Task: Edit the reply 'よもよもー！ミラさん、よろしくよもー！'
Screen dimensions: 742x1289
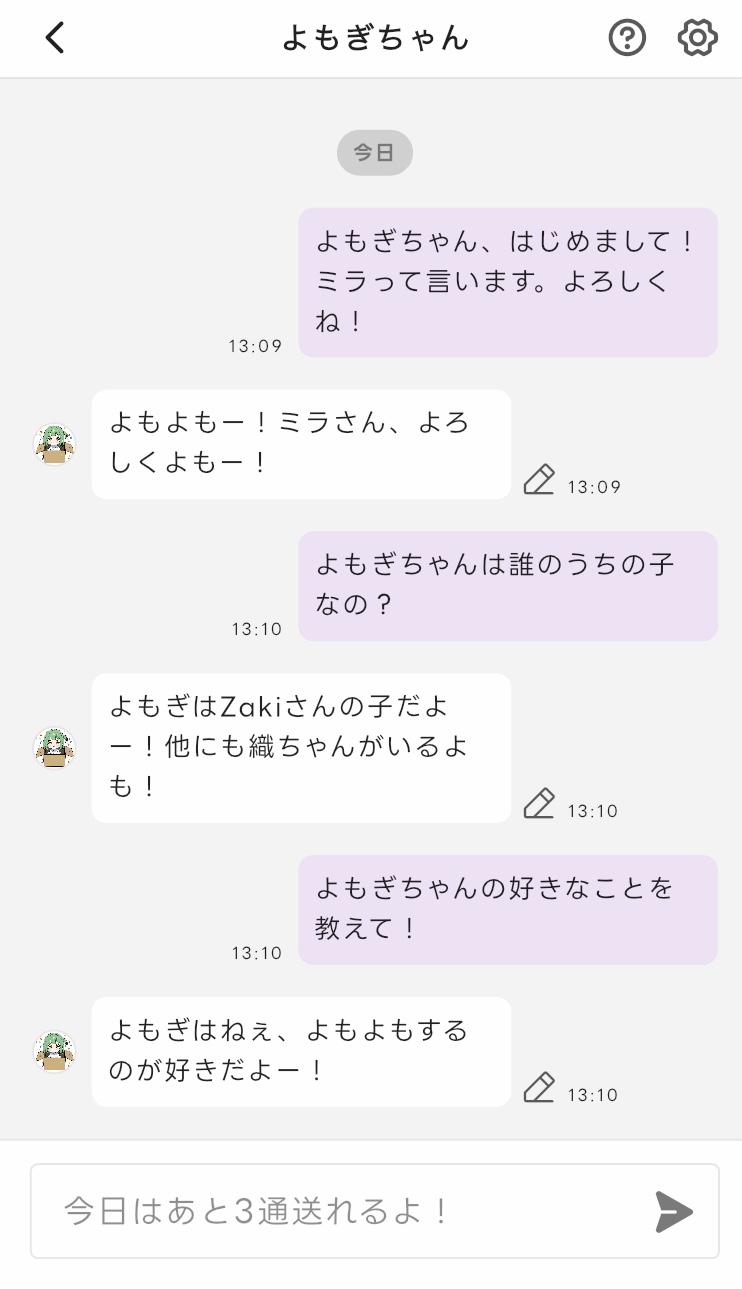Action: click(539, 480)
